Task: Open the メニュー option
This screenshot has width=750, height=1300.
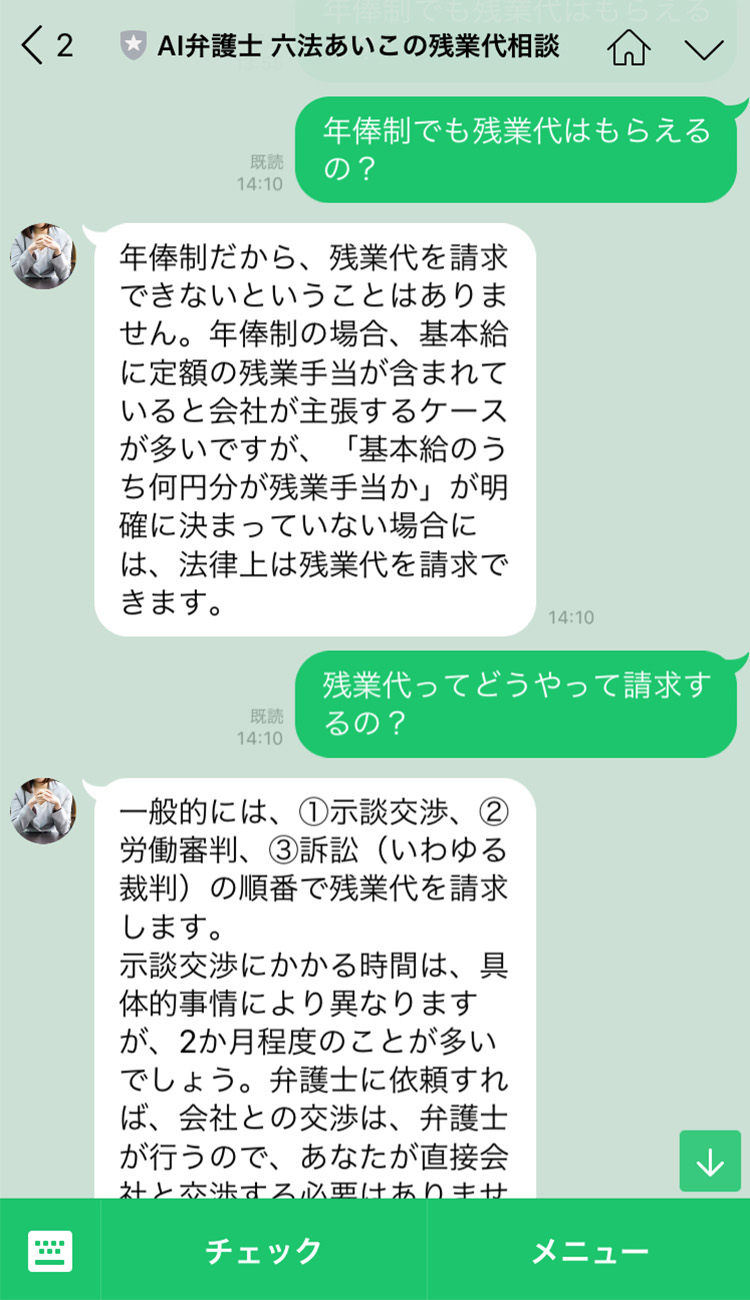Action: point(589,1250)
